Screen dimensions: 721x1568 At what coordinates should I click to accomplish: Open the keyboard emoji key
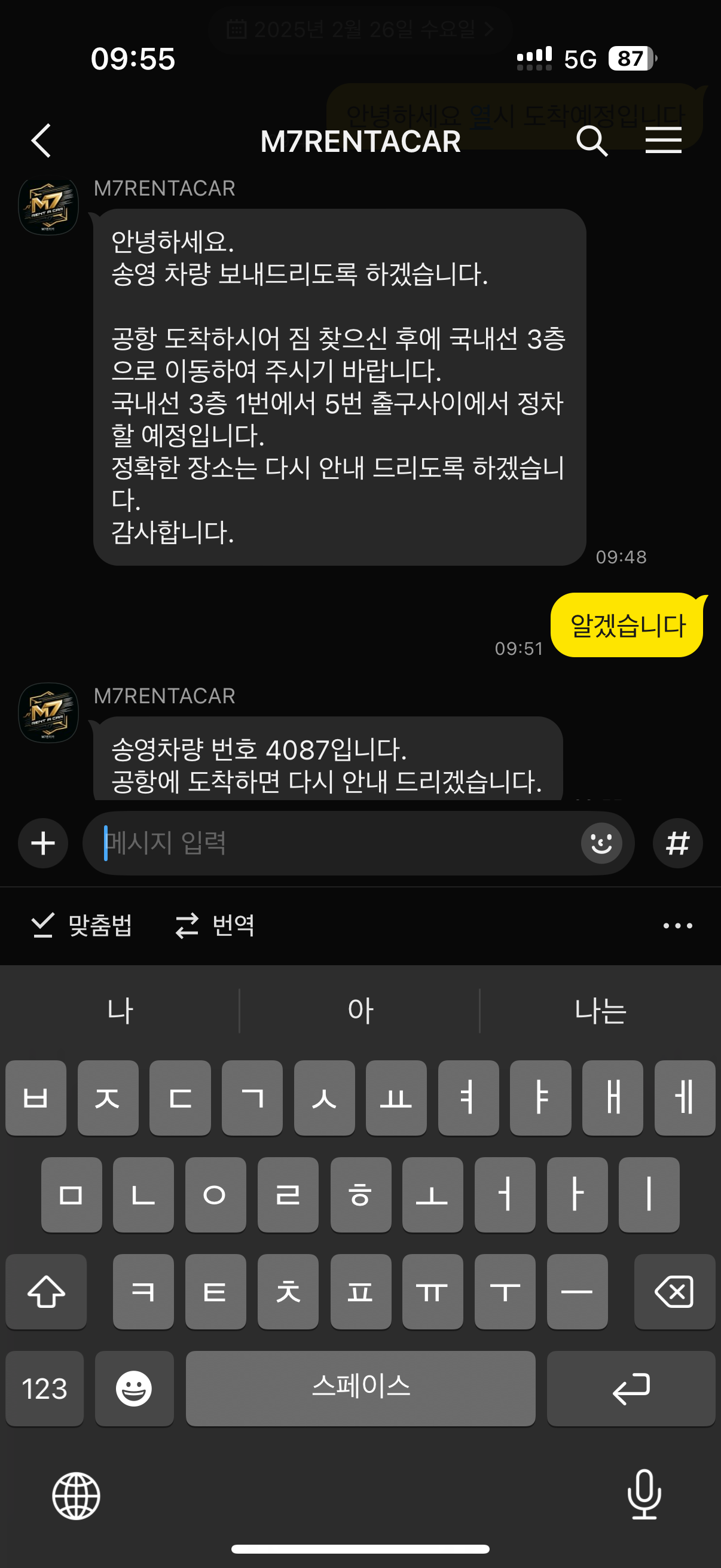tap(134, 1389)
